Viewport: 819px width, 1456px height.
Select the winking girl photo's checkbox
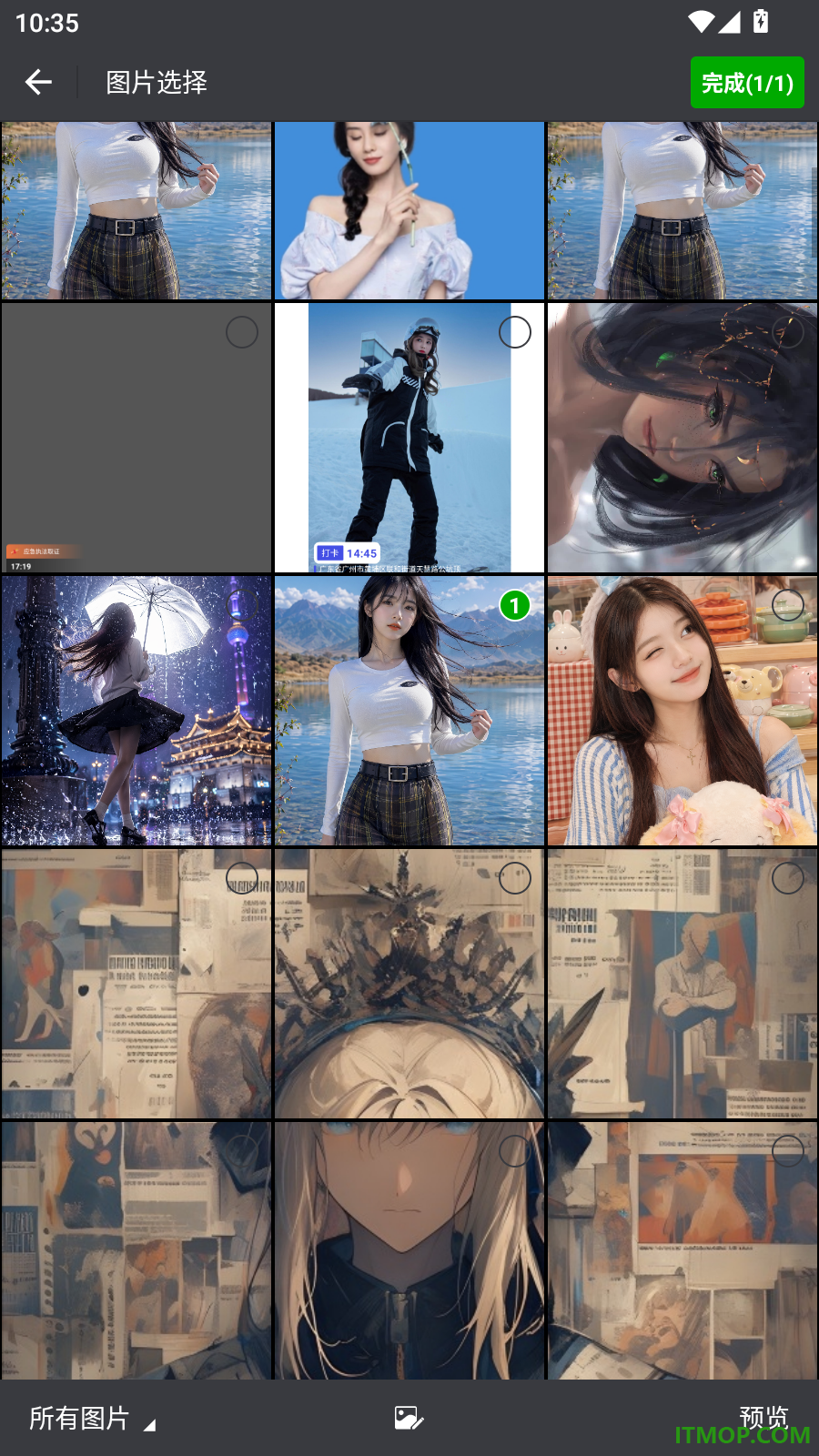[x=788, y=605]
